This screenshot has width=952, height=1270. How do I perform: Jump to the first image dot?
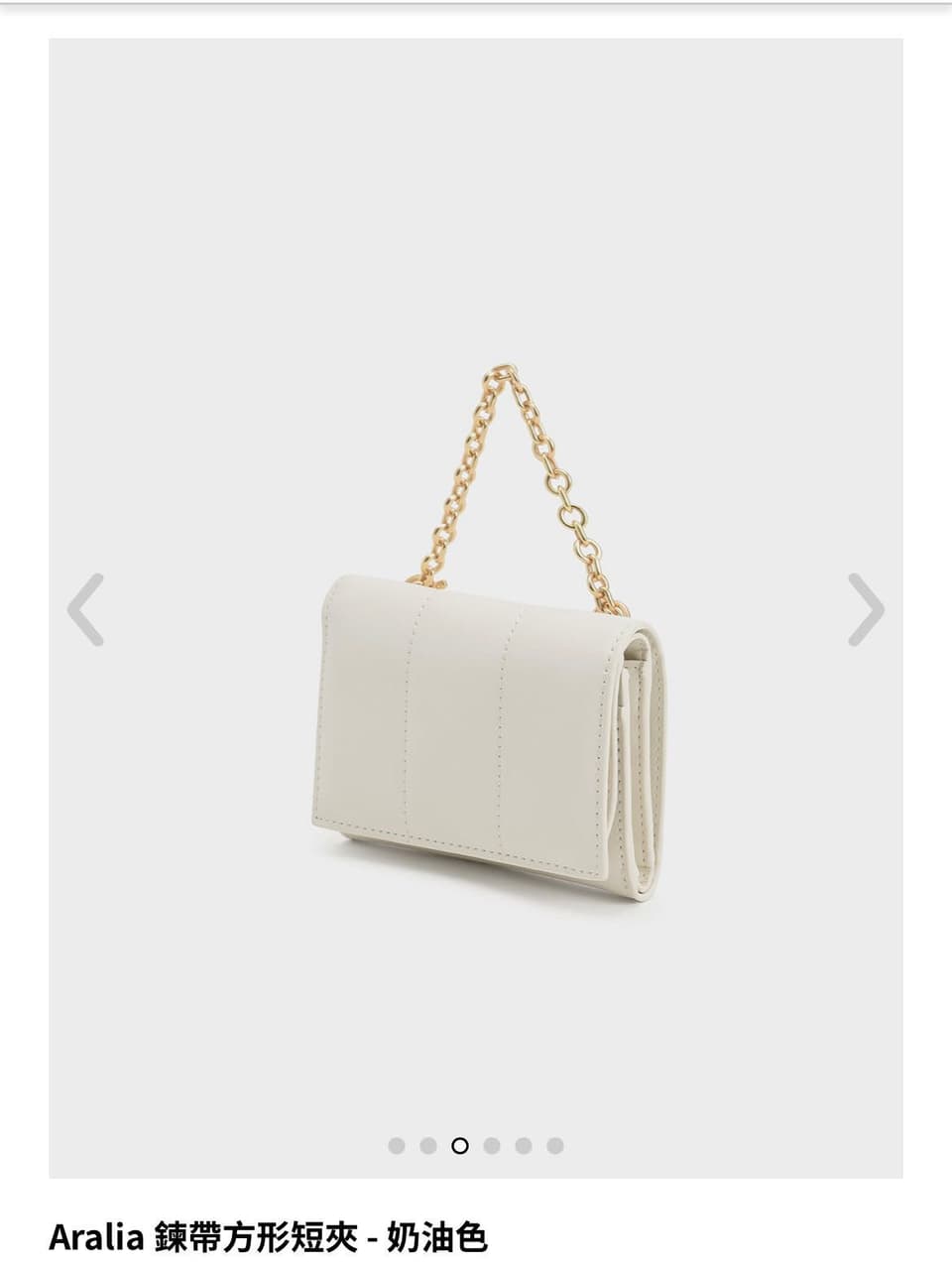pos(397,1146)
